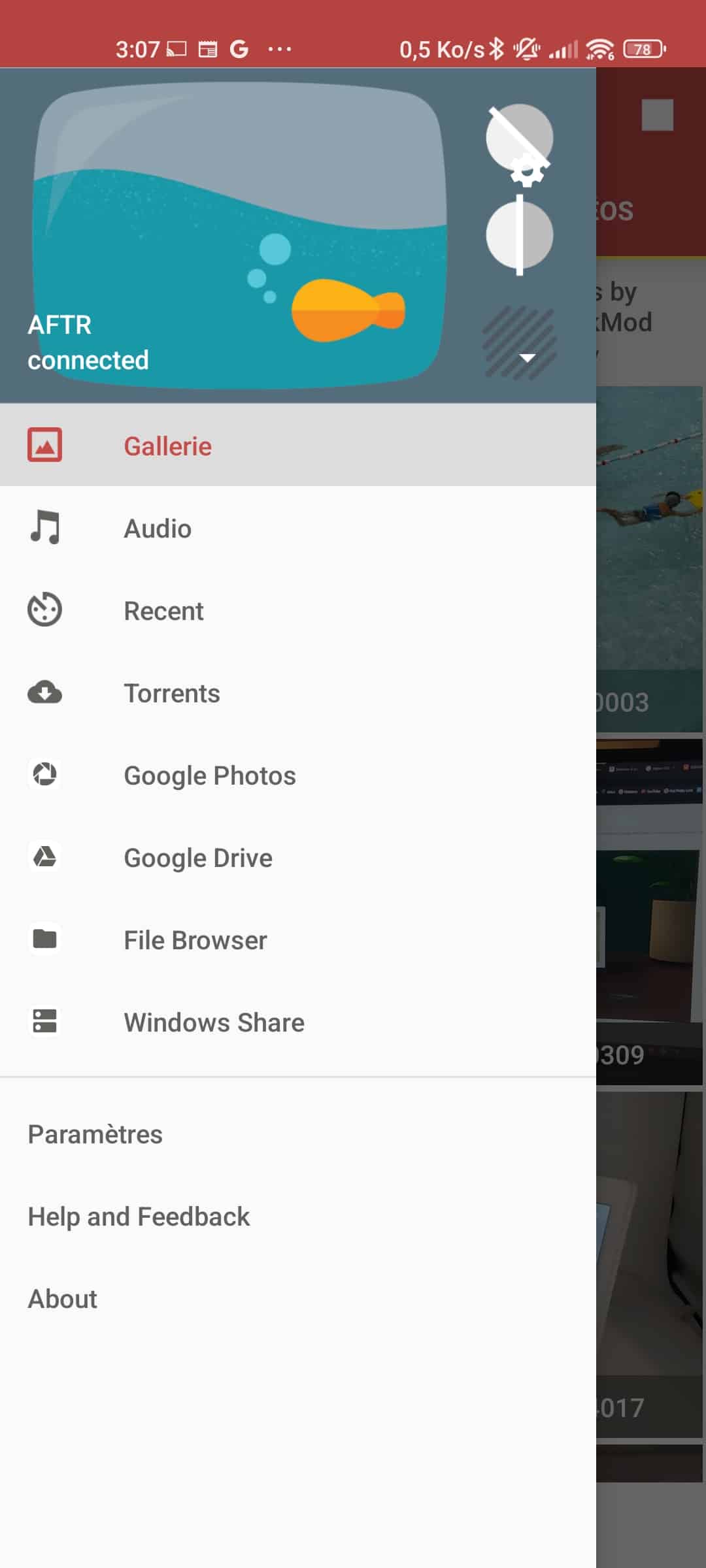Tap the circle icon with vertical line
Screen dimensions: 706x1568
(x=520, y=235)
